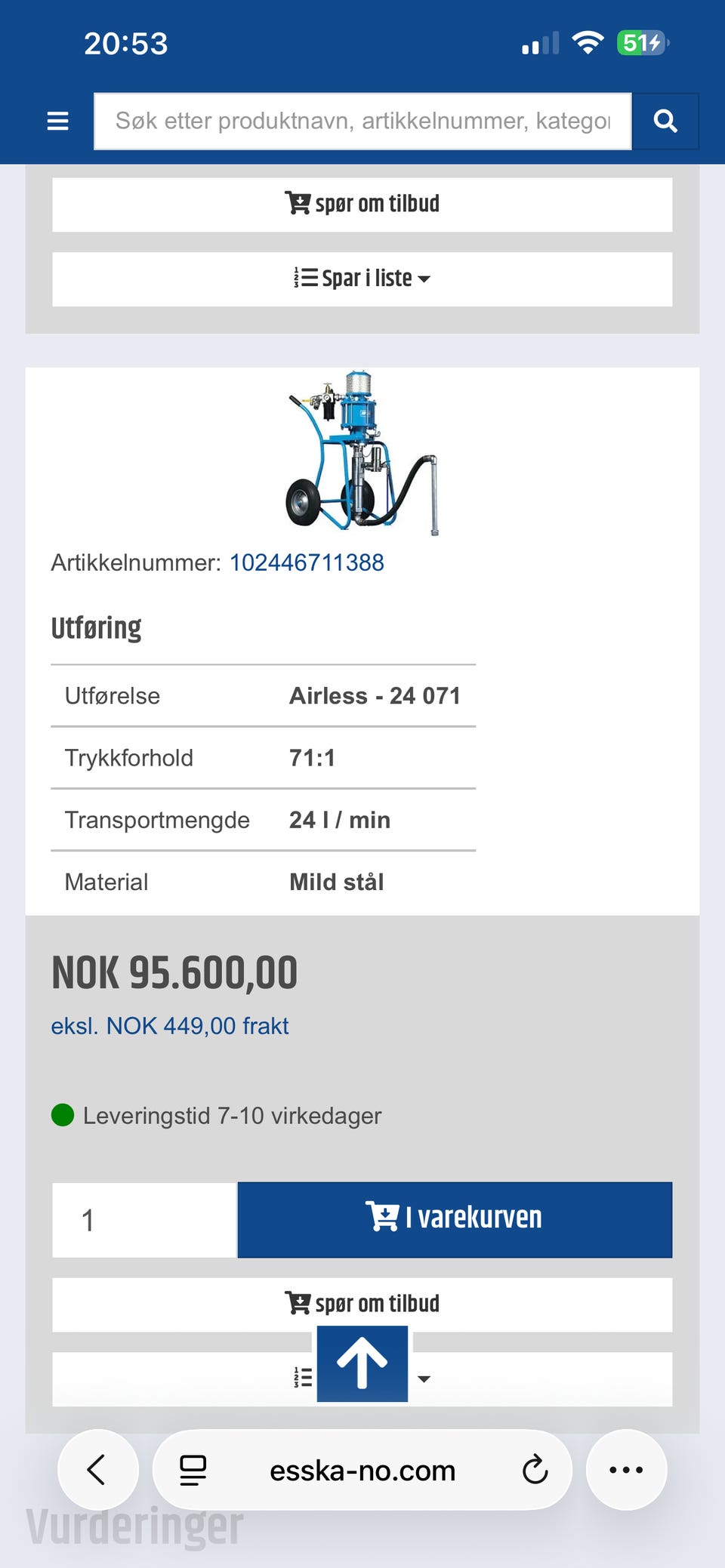Open the eksl. NOK 449,00 frakt link
The image size is (725, 1568).
point(170,1026)
